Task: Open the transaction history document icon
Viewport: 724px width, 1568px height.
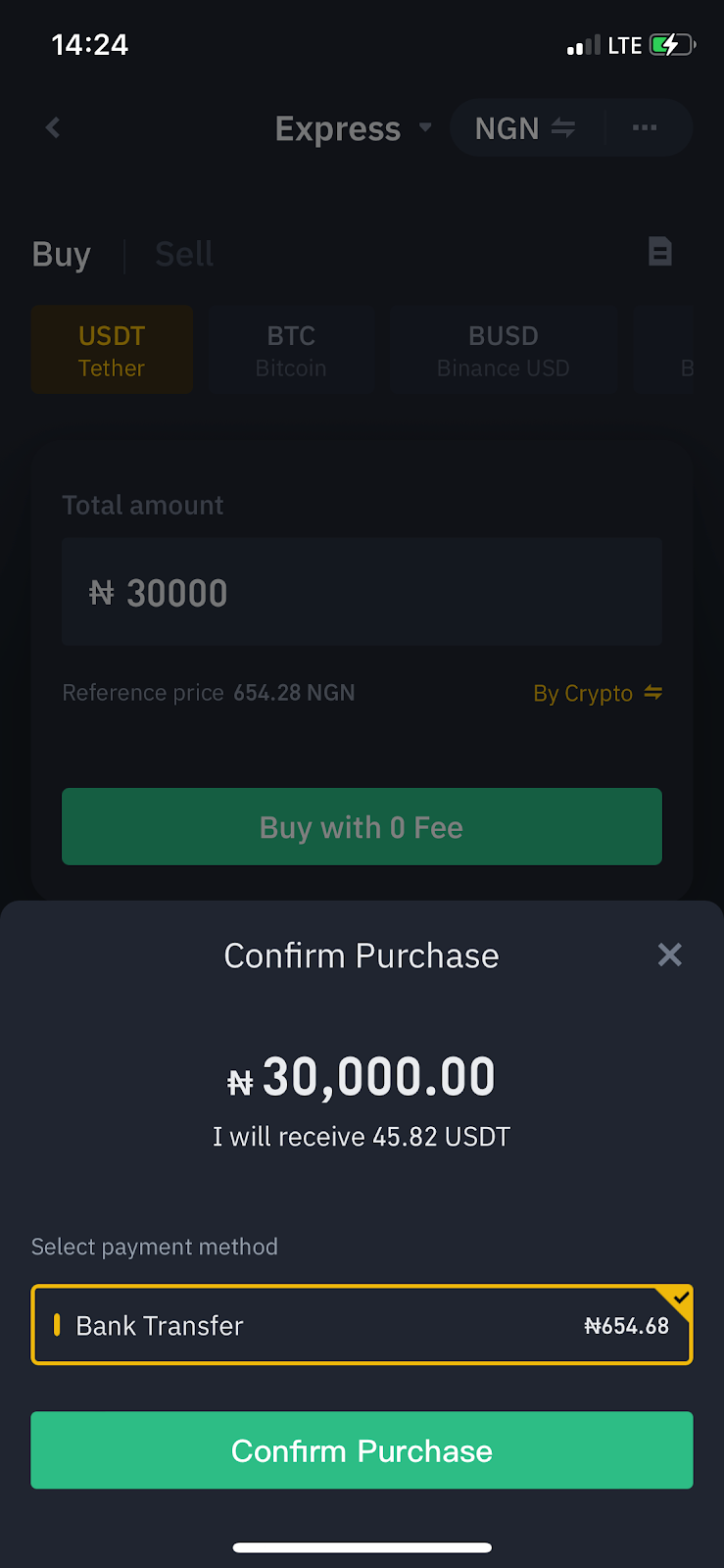Action: 660,252
